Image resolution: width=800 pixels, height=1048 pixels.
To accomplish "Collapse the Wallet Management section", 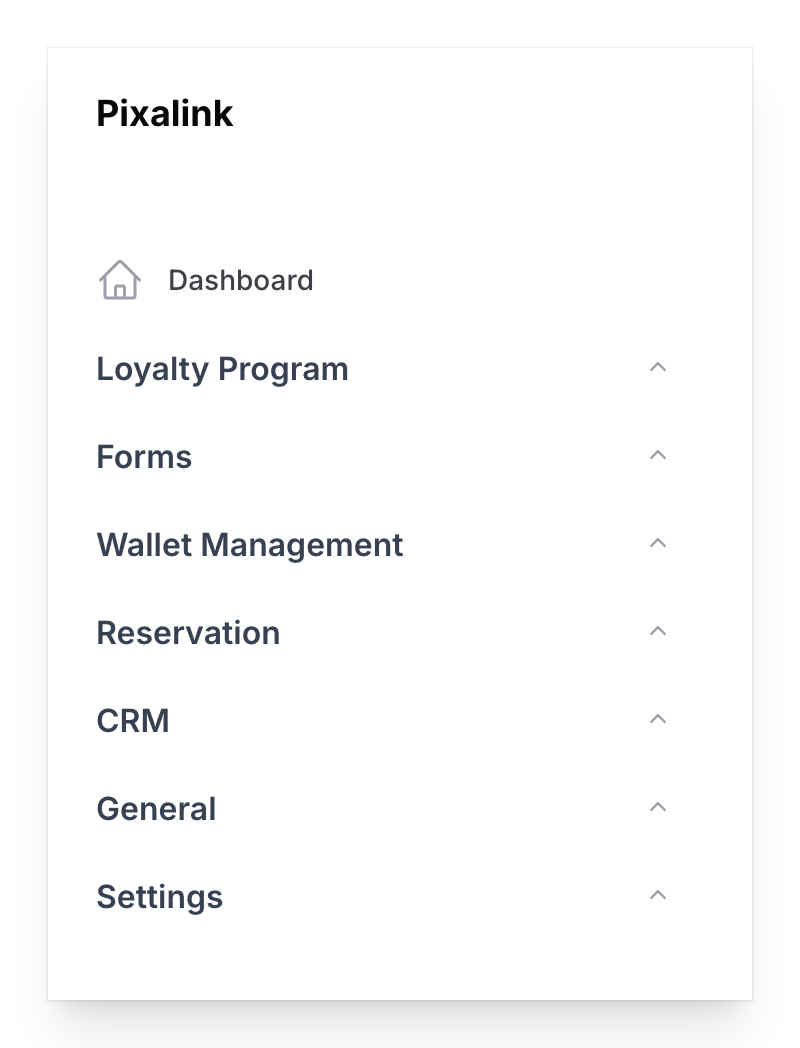I will [658, 543].
